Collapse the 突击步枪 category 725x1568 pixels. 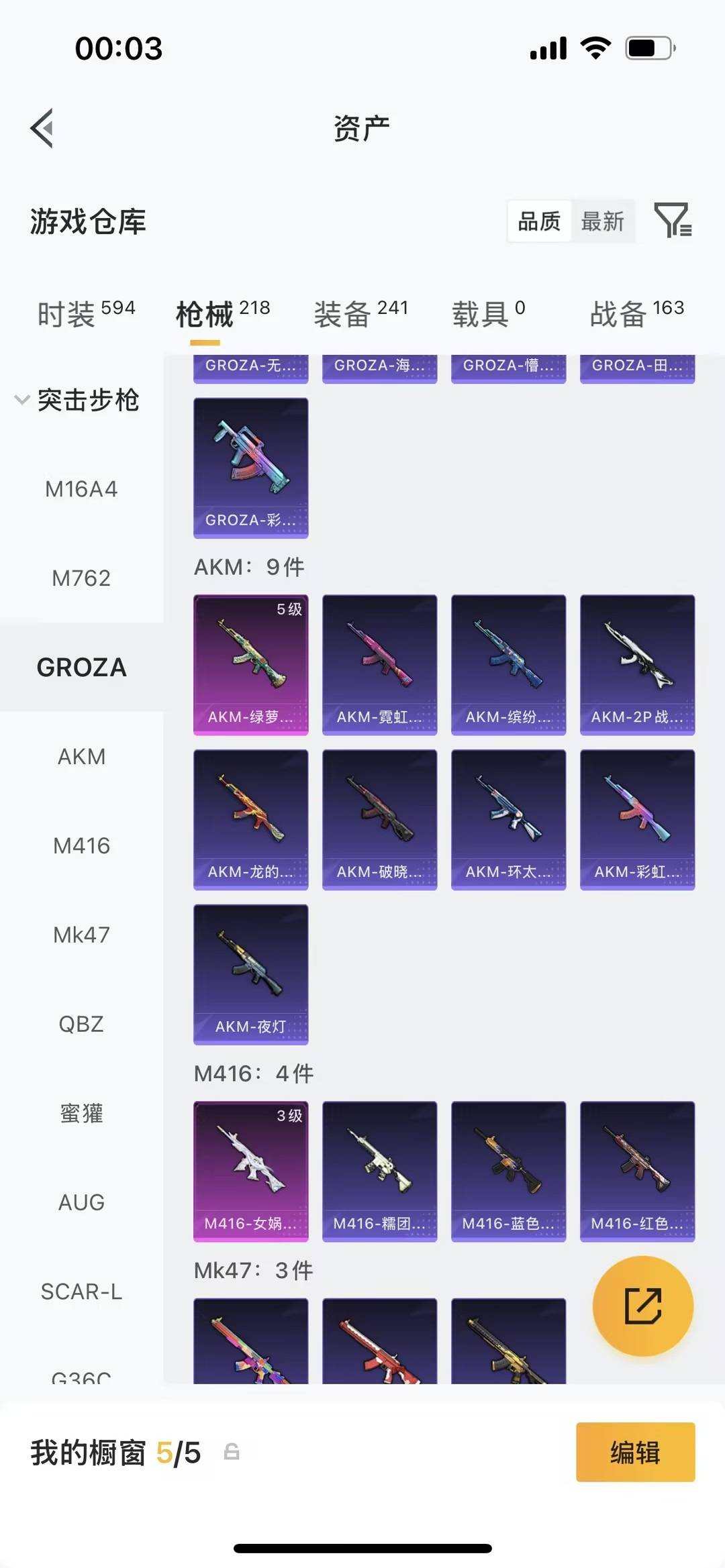pos(77,400)
